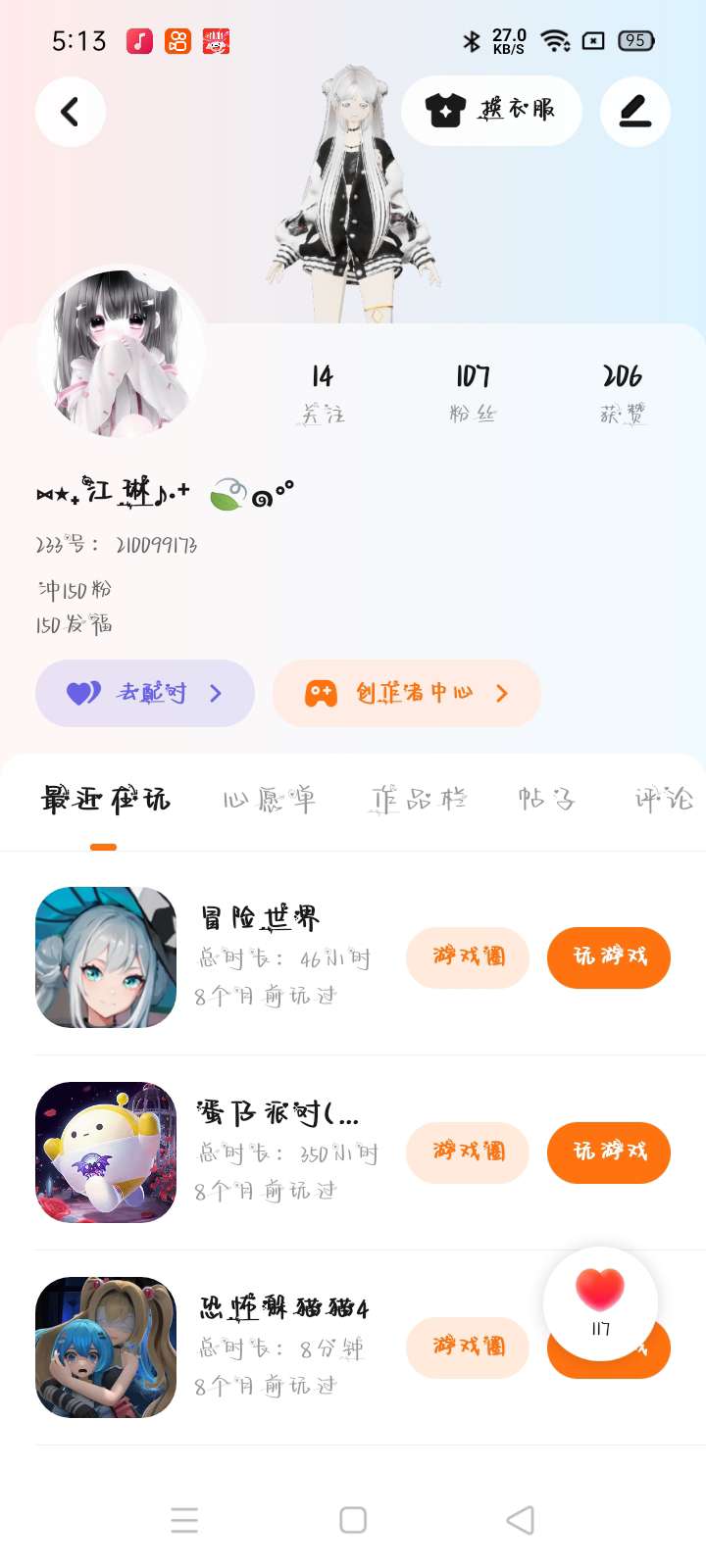Tap the system home button
Viewport: 706px width, 1568px height.
353,1520
